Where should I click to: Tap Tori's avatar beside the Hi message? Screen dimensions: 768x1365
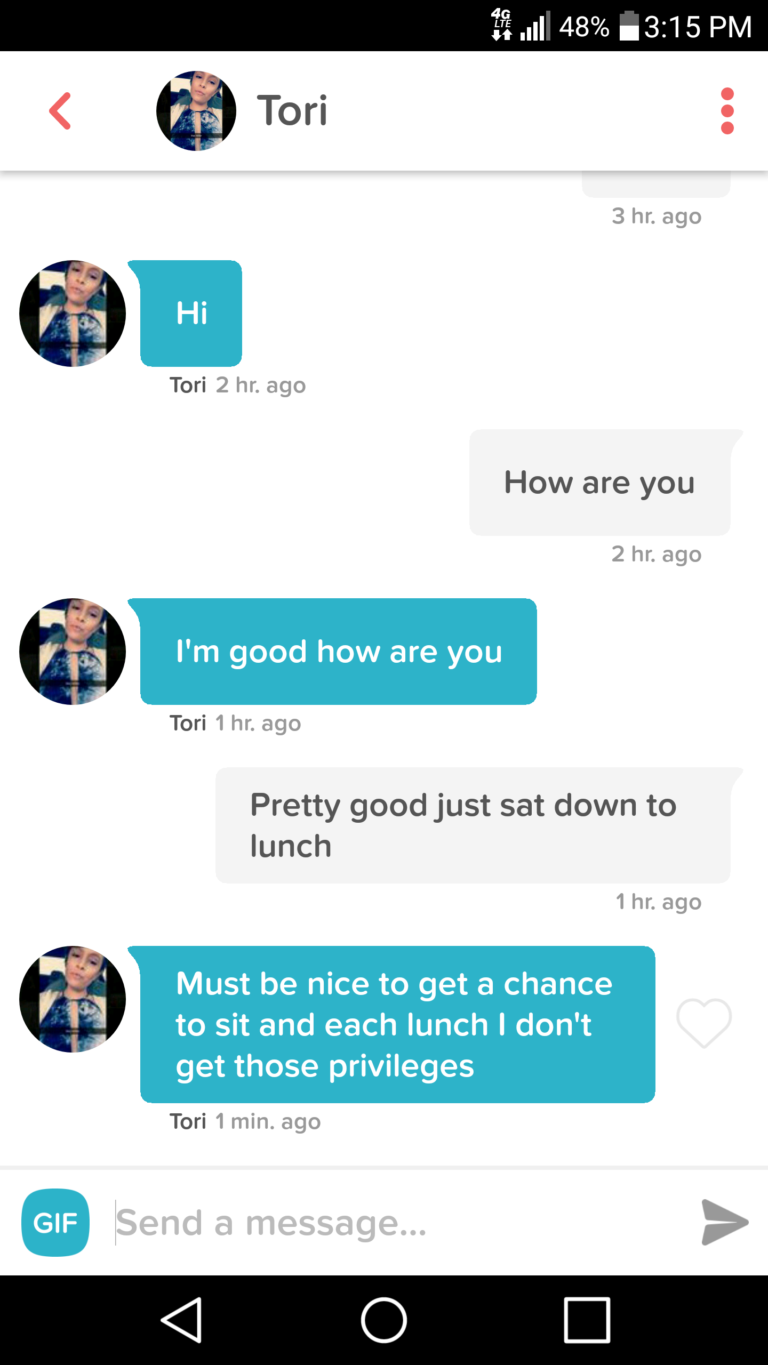(72, 313)
